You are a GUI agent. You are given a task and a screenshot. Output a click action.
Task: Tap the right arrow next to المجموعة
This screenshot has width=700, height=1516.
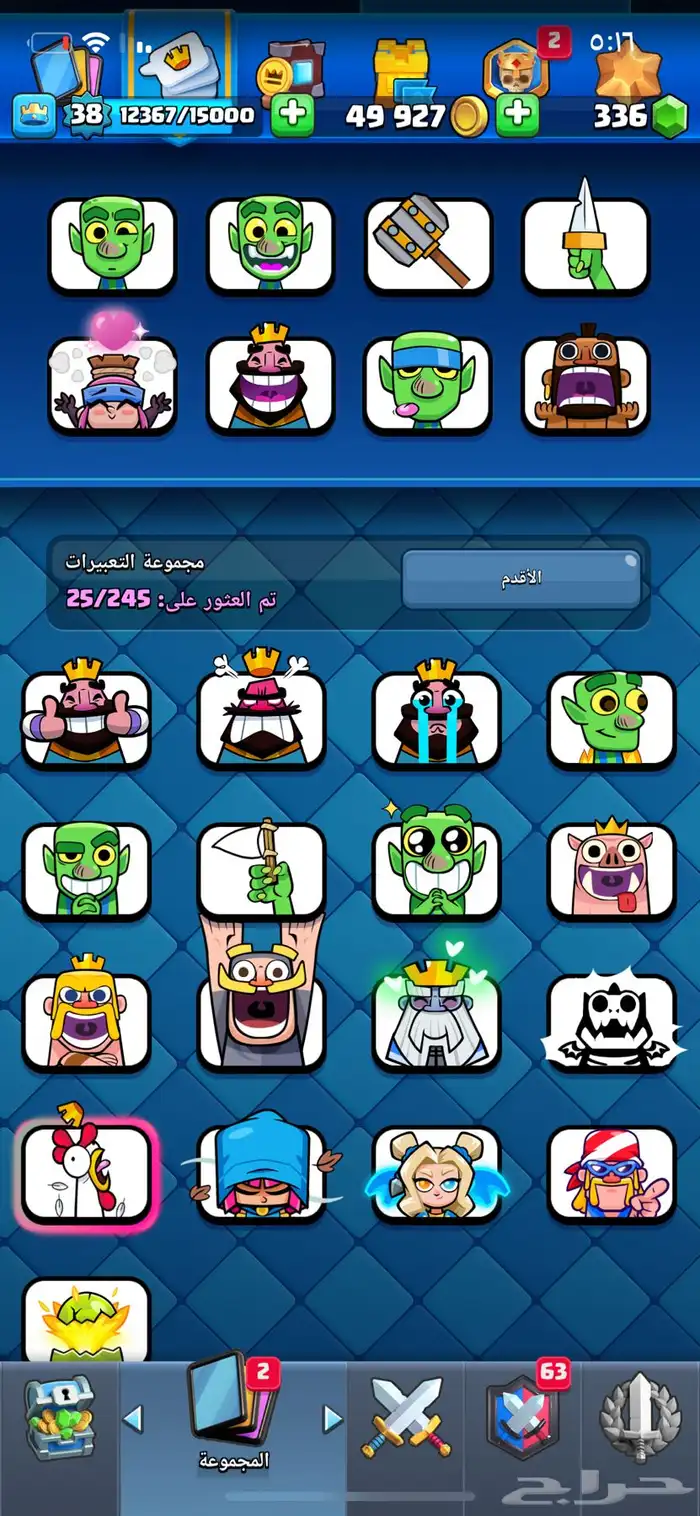point(333,1418)
